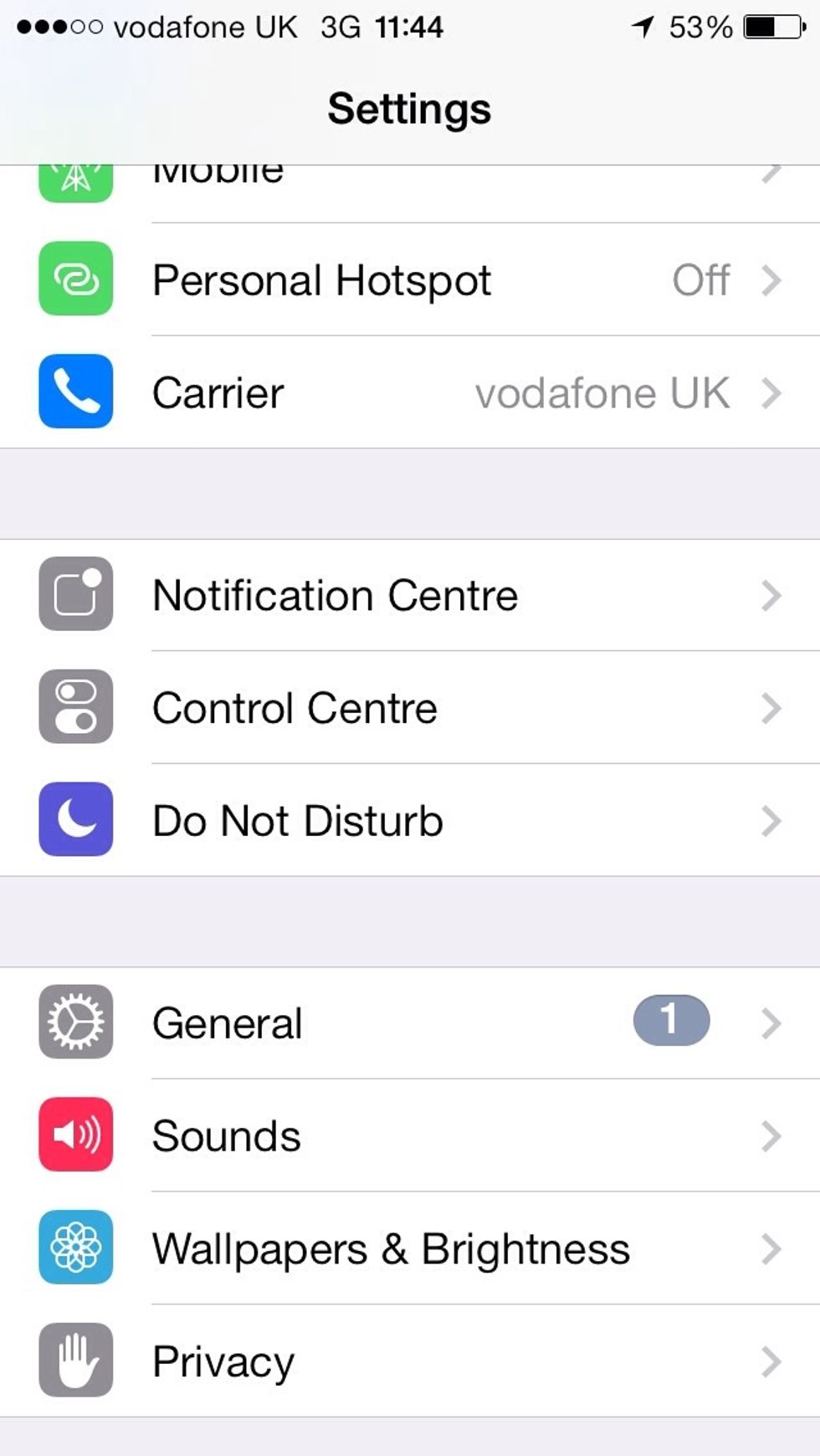Screen dimensions: 820x1456
Task: Tap the Personal Hotspot icon
Action: pyautogui.click(x=75, y=280)
